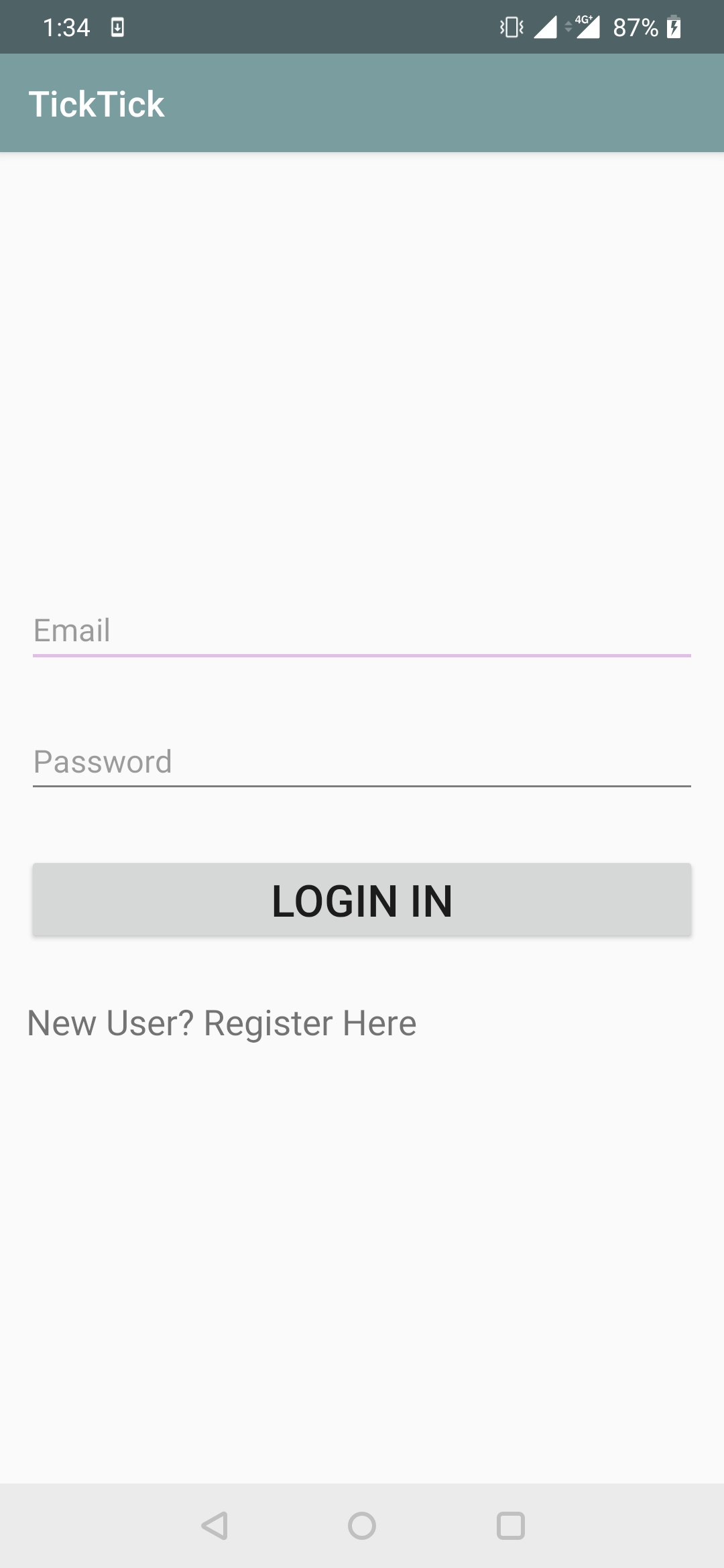Tap the Email placeholder text
Viewport: 724px width, 1568px height.
click(x=72, y=630)
